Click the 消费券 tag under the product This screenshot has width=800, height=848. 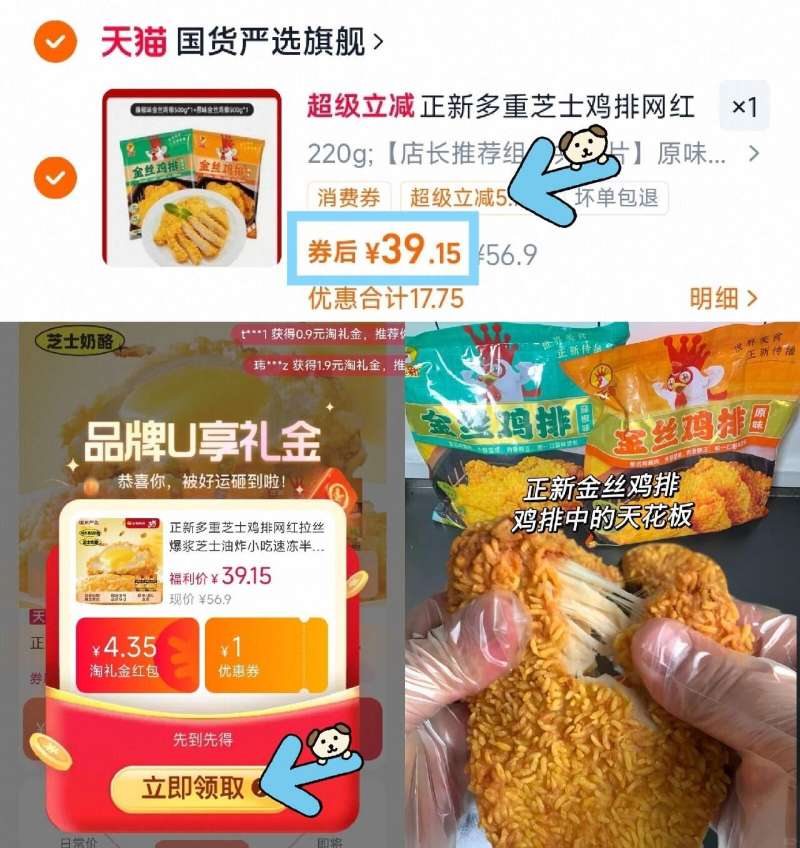pyautogui.click(x=347, y=196)
